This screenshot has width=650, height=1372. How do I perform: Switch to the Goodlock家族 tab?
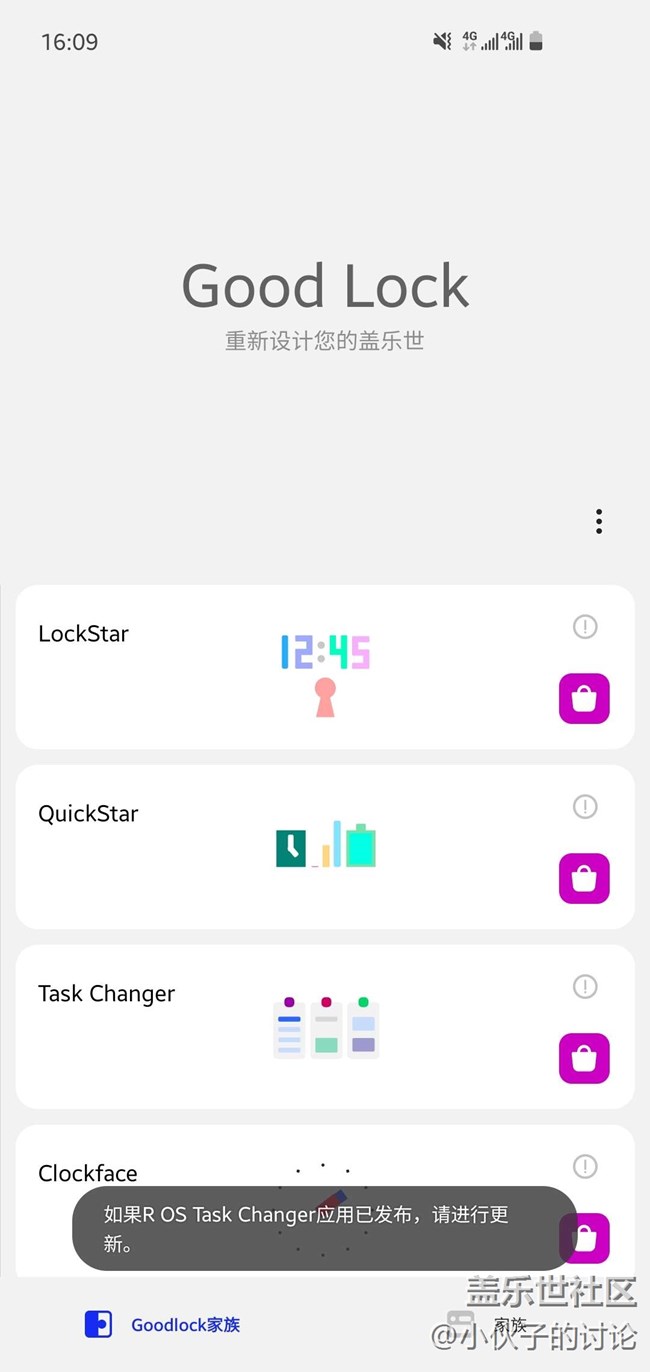[163, 1325]
